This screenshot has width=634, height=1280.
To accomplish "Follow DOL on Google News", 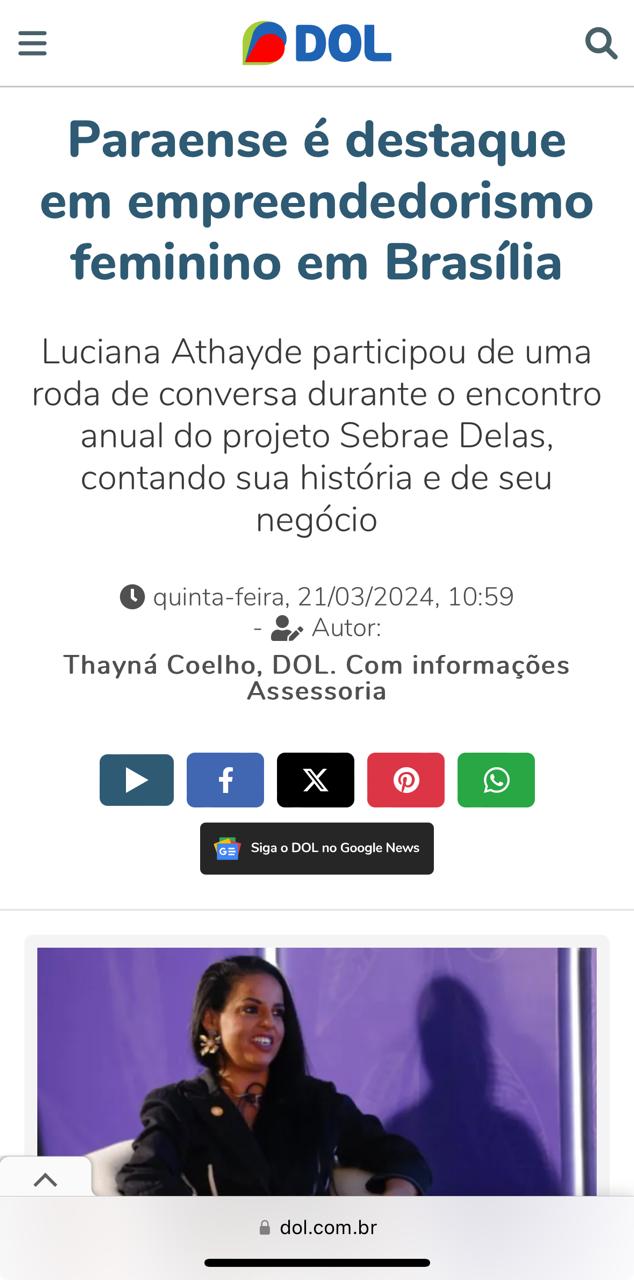I will [317, 848].
